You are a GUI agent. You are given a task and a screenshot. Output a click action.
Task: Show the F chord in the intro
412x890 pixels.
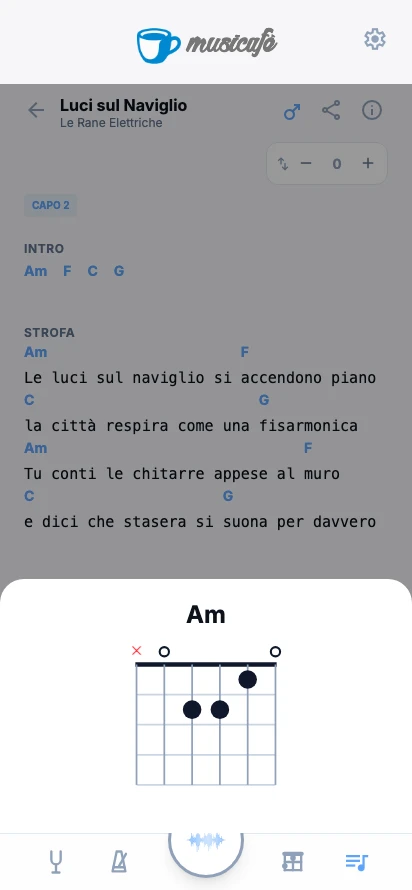[x=67, y=271]
